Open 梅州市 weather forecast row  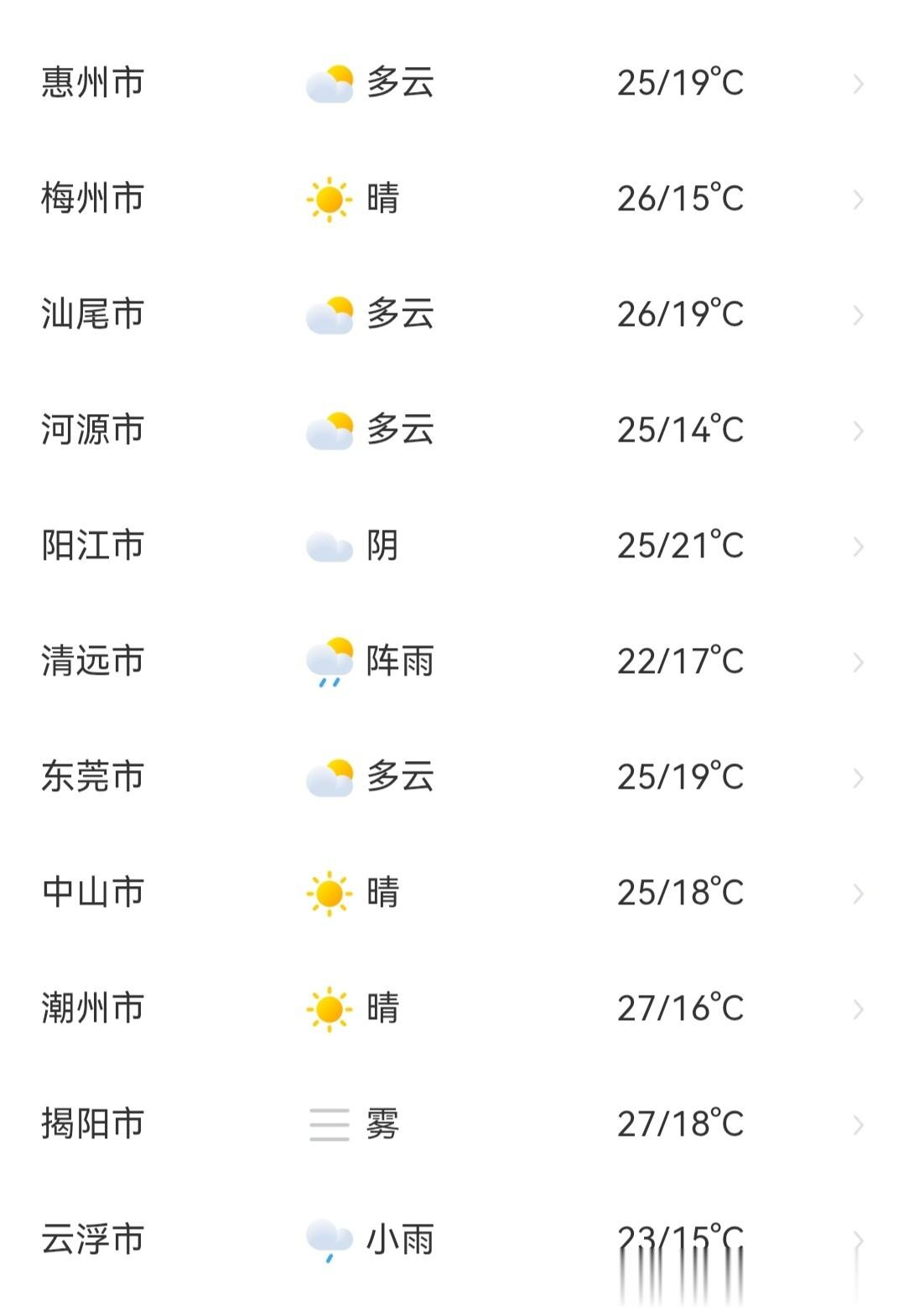point(454,199)
